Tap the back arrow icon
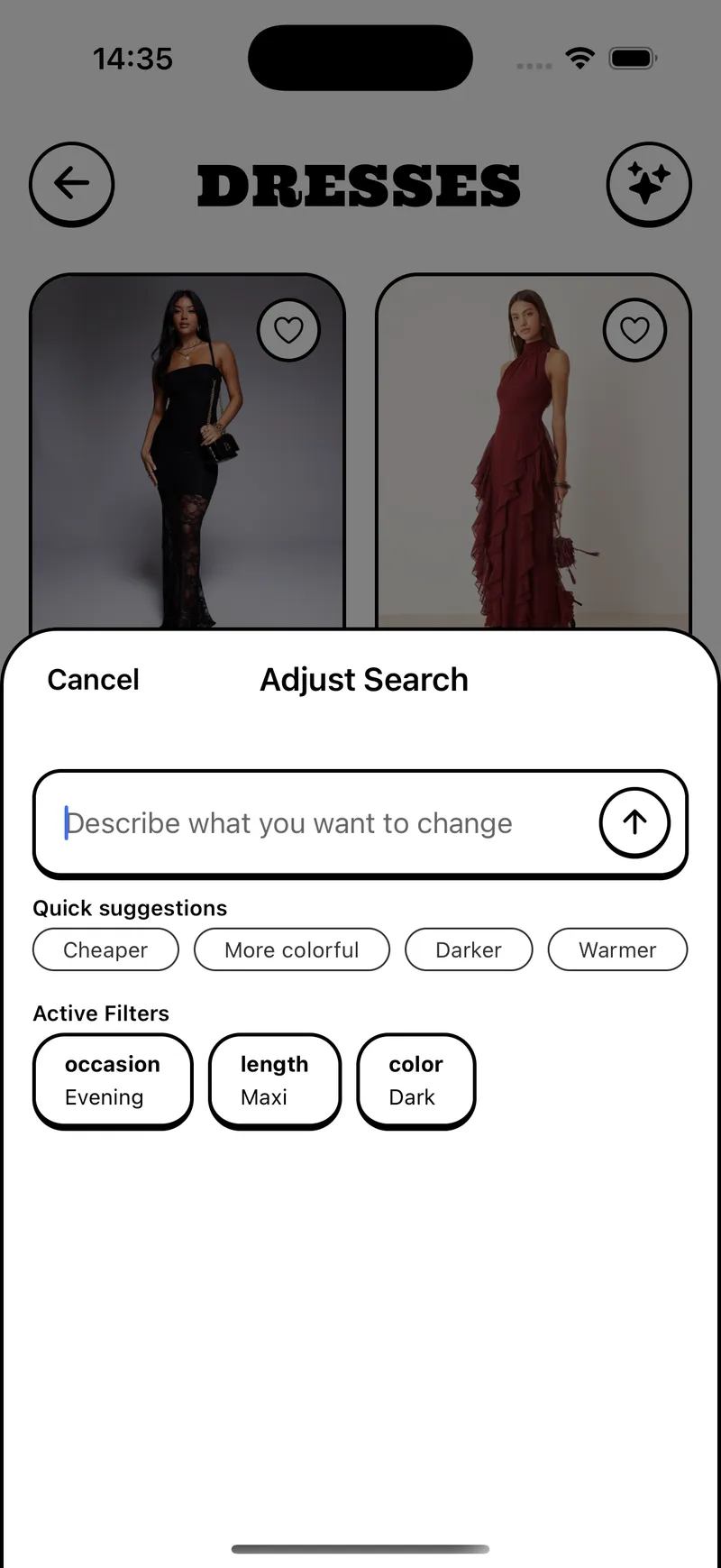 pyautogui.click(x=71, y=183)
